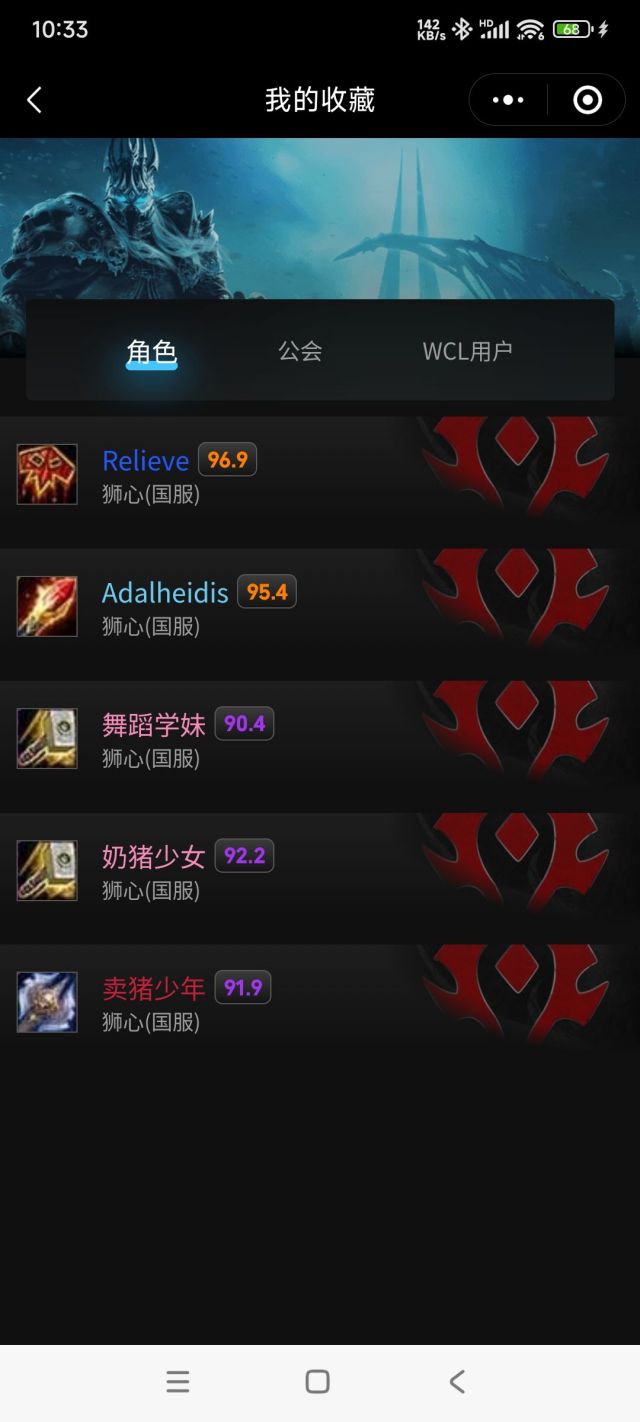The width and height of the screenshot is (640, 1422).
Task: View character 卖猪少年
Action: tap(153, 989)
